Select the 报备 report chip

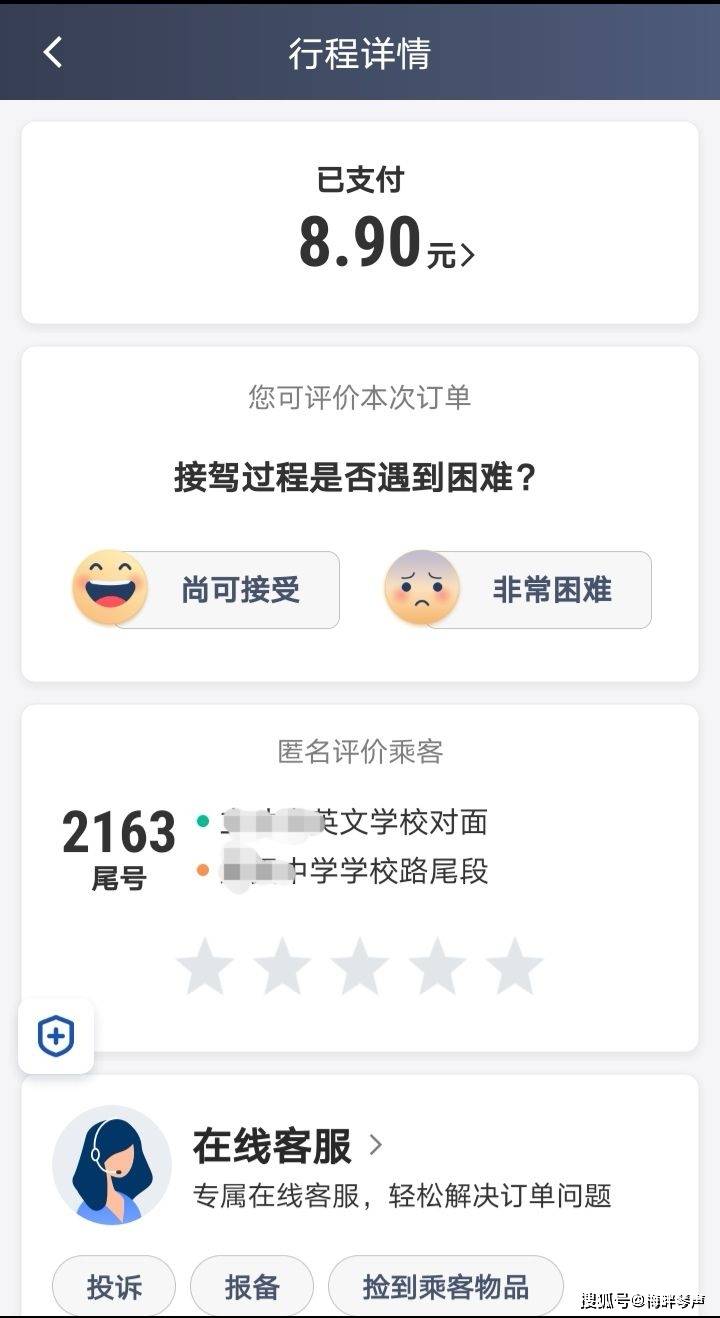pyautogui.click(x=252, y=1287)
